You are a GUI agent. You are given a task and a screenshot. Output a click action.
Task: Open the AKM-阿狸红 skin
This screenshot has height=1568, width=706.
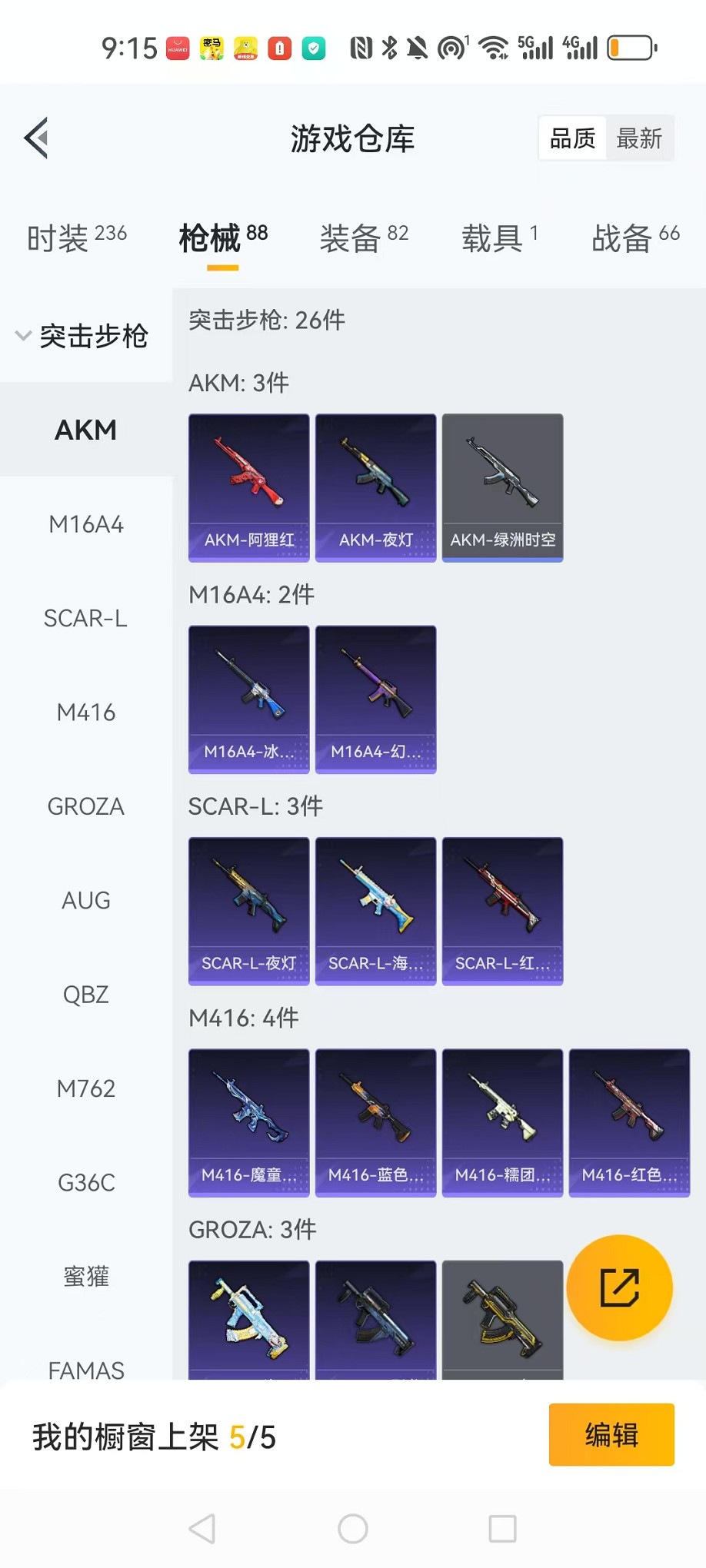pos(249,487)
